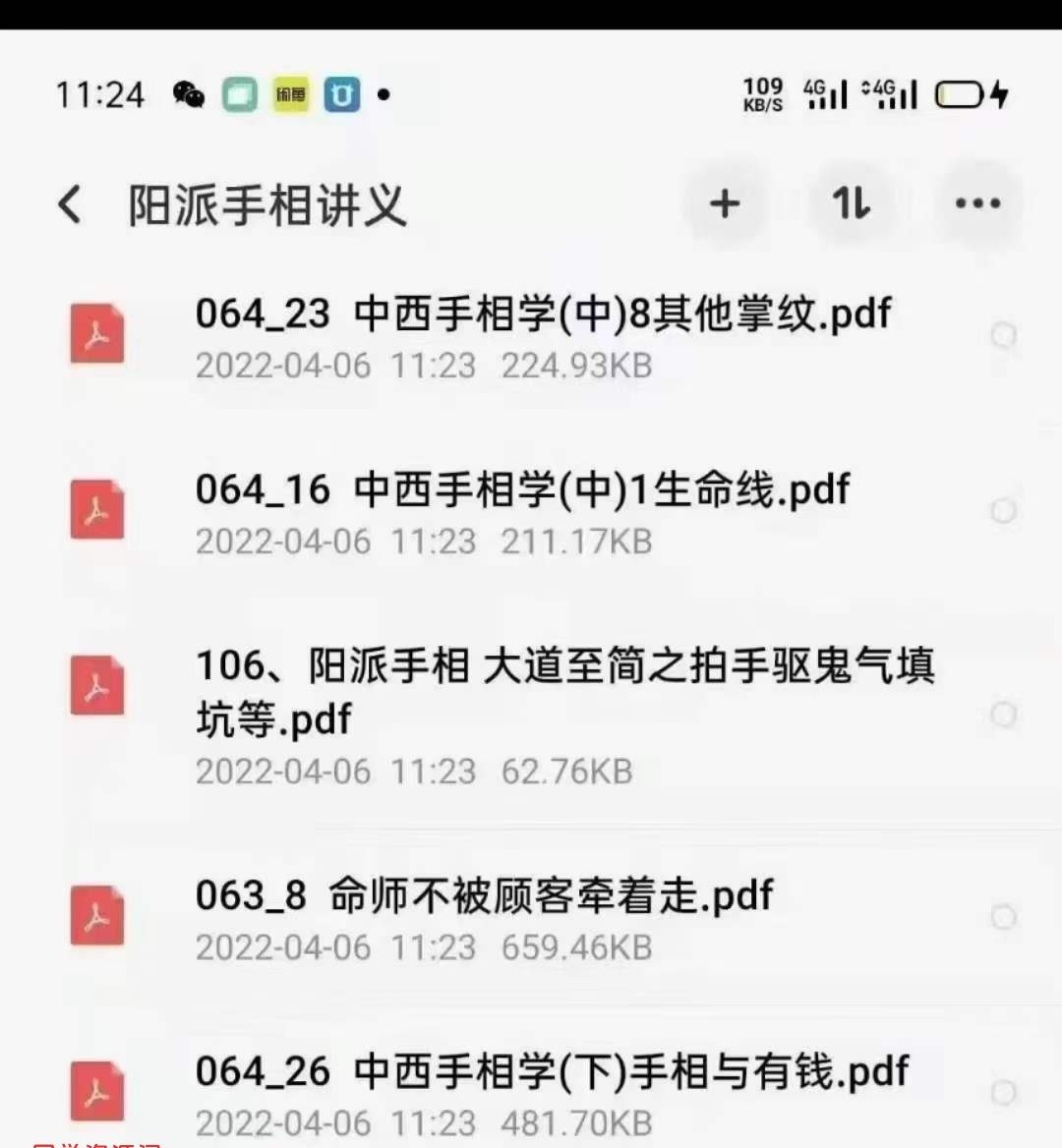1062x1148 pixels.
Task: Tick the circle beside 064_26 手相与有钱
Action: pos(1003,1093)
